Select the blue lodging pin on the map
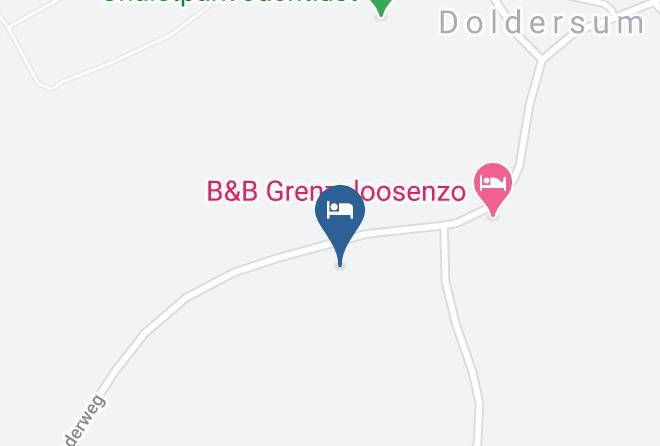This screenshot has height=446, width=660. click(340, 218)
